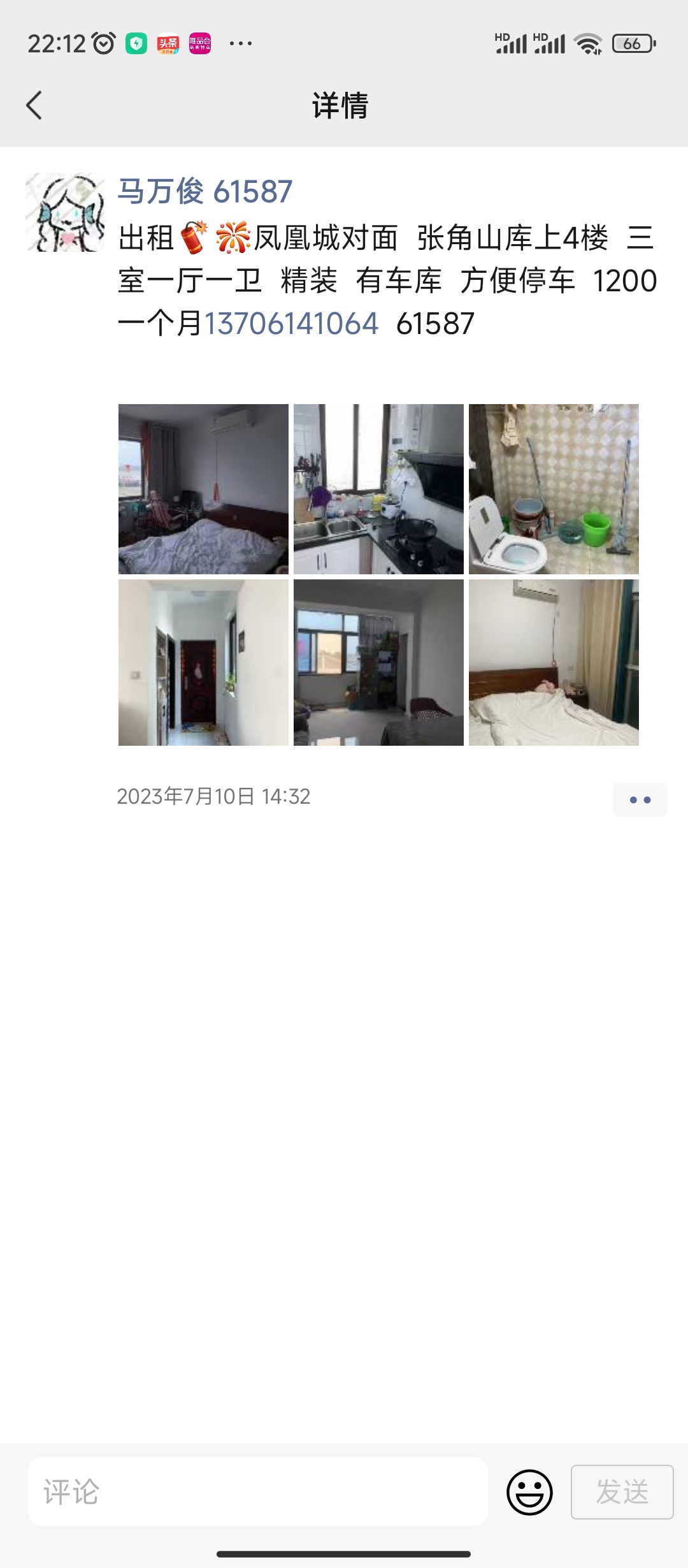The image size is (688, 1568).
Task: Open 马万俊 61587's profile avatar
Action: pos(64,212)
